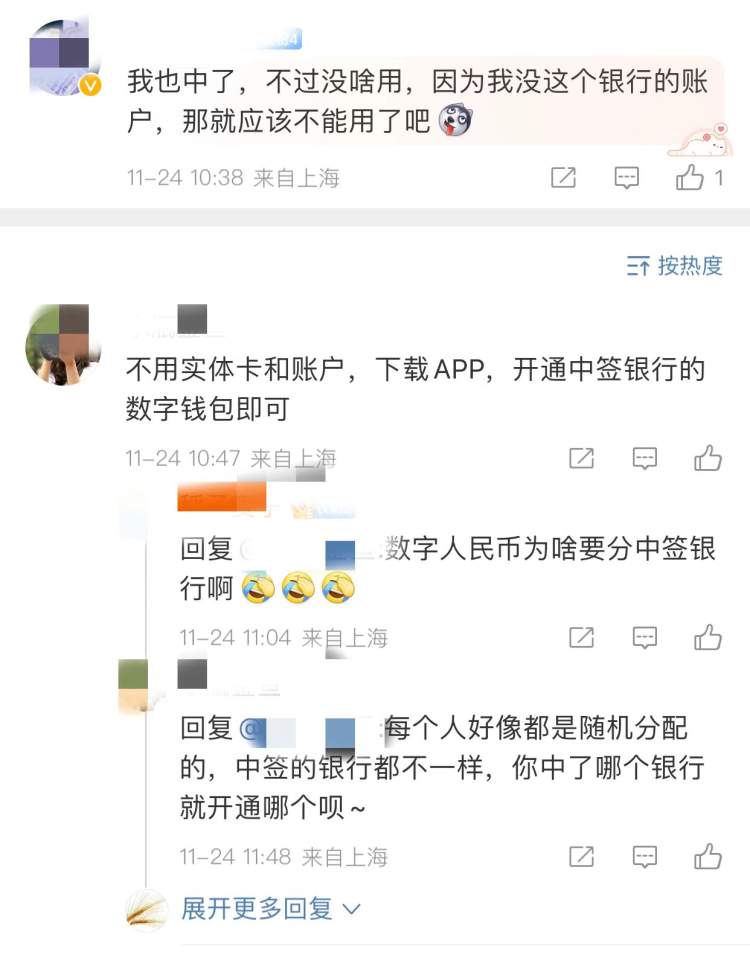
Task: Like the main comment with 1 like
Action: [690, 178]
